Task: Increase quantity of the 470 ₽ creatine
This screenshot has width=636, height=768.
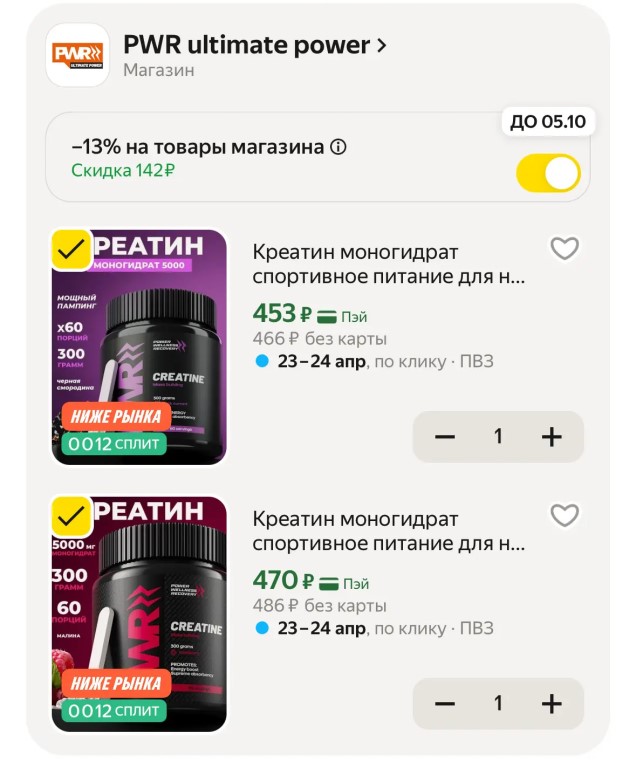Action: pyautogui.click(x=551, y=704)
